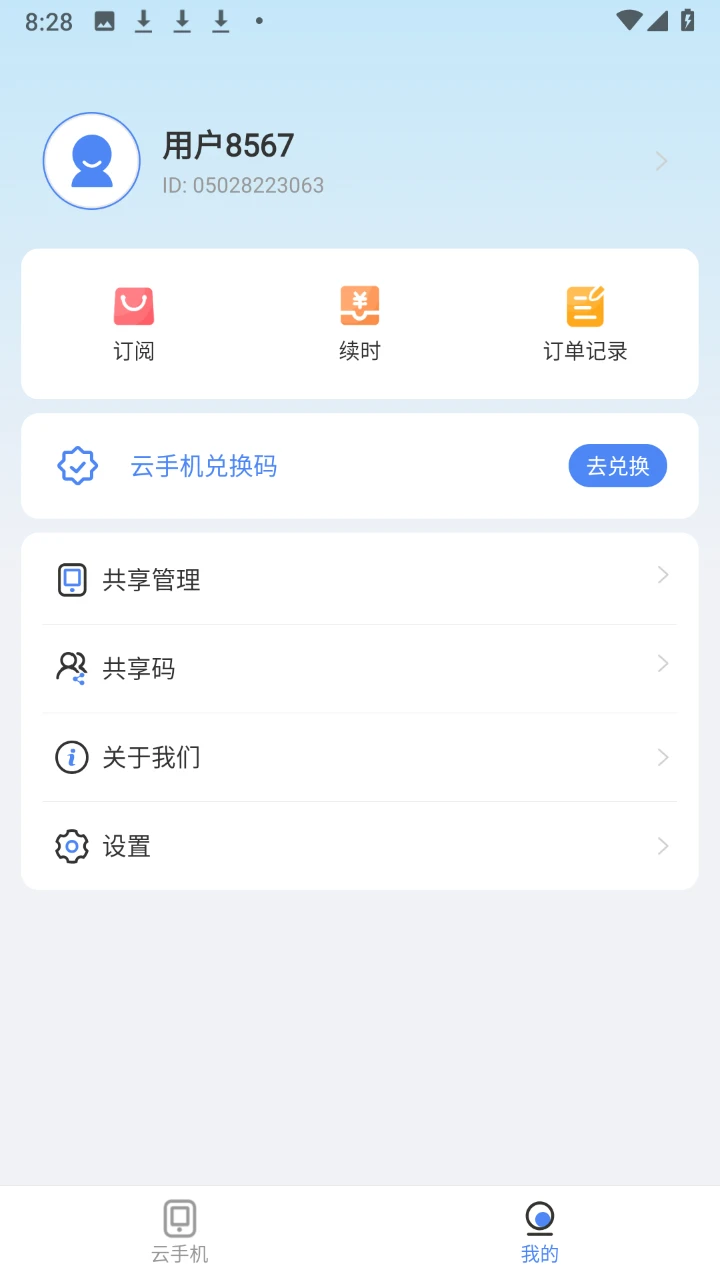Tap the 共享码 people icon

(70, 668)
